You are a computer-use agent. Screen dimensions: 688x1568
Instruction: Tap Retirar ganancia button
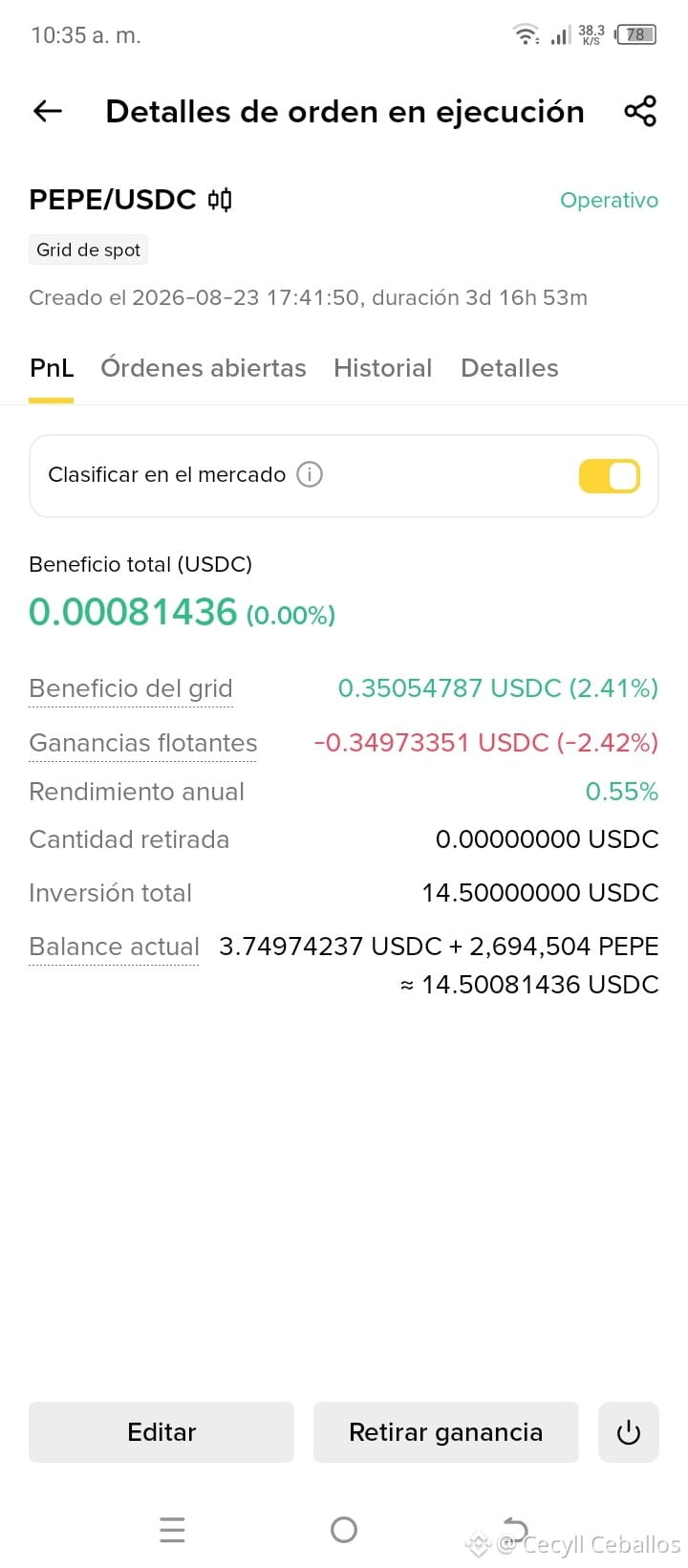coord(446,1432)
